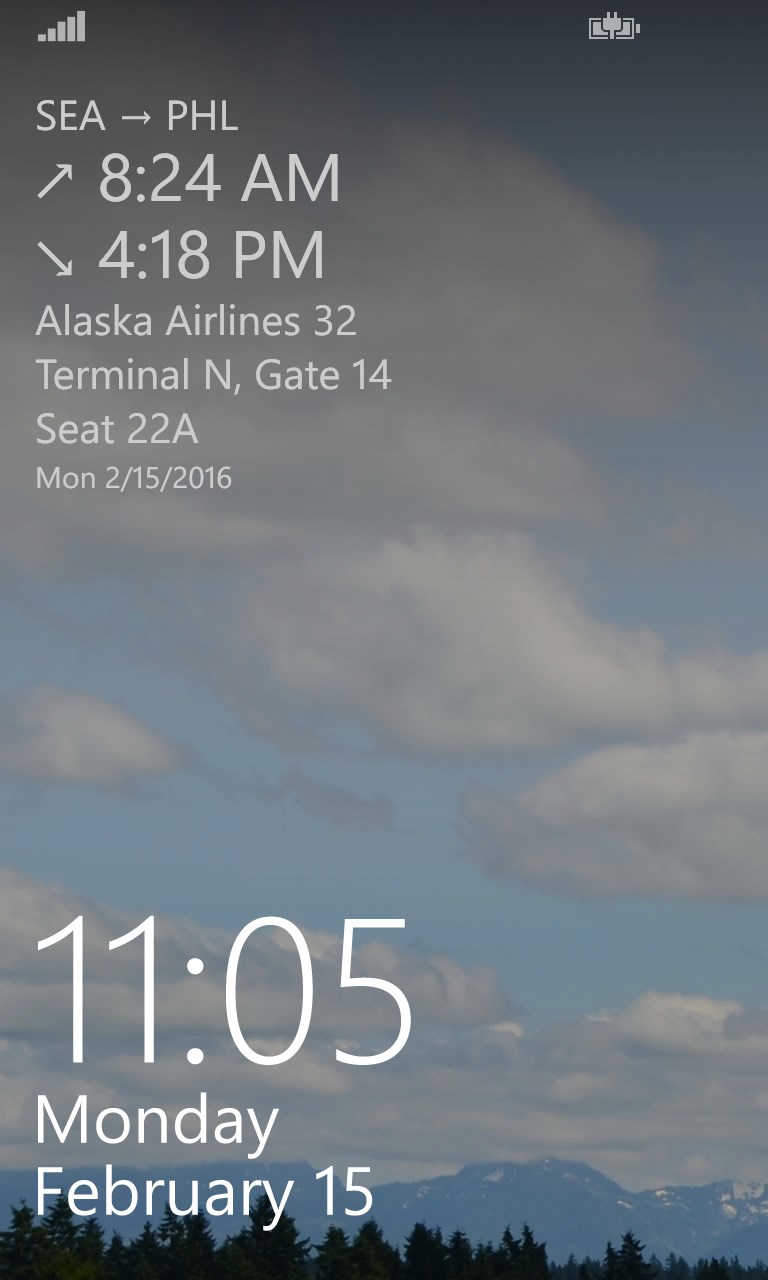Select the Mon 2/15/2016 flight date
This screenshot has height=1280, width=768.
pyautogui.click(x=133, y=478)
